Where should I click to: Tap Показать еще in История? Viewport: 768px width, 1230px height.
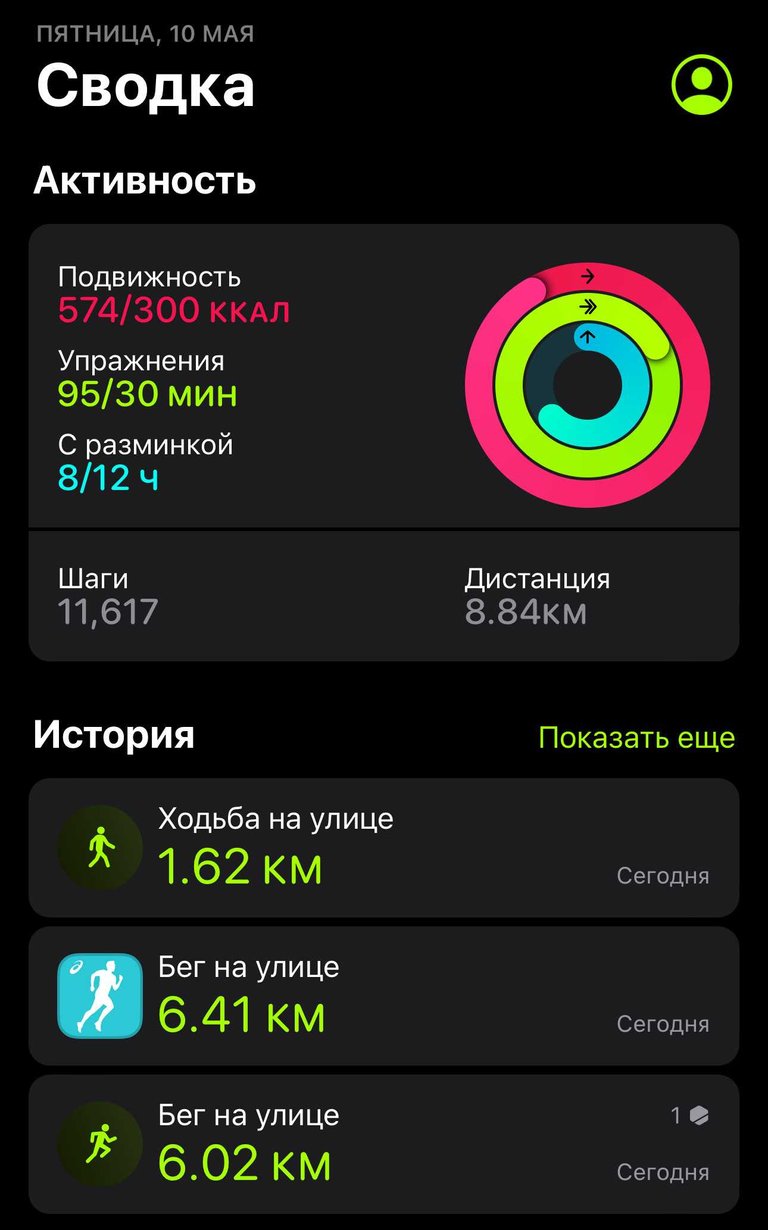click(637, 738)
